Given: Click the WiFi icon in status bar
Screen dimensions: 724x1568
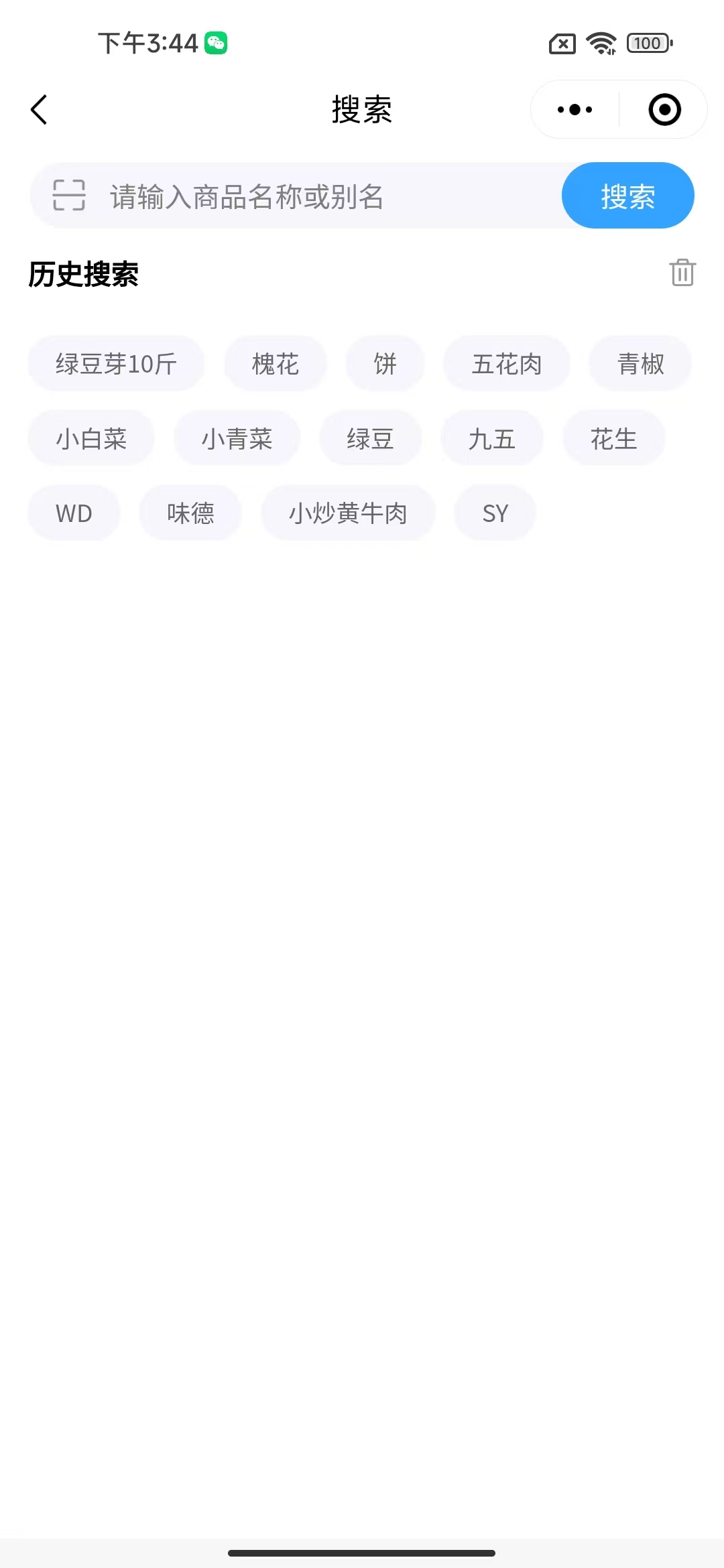Looking at the screenshot, I should 600,43.
